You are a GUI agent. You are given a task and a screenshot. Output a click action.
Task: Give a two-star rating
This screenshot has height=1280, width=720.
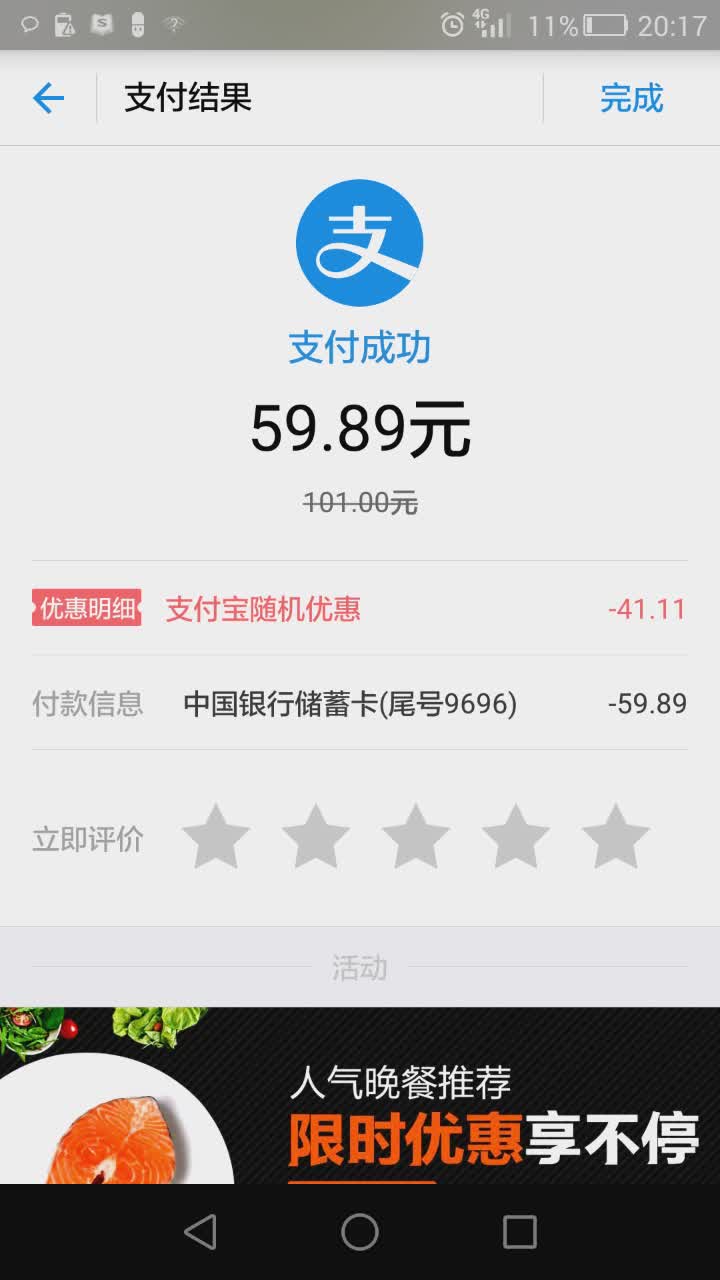316,837
